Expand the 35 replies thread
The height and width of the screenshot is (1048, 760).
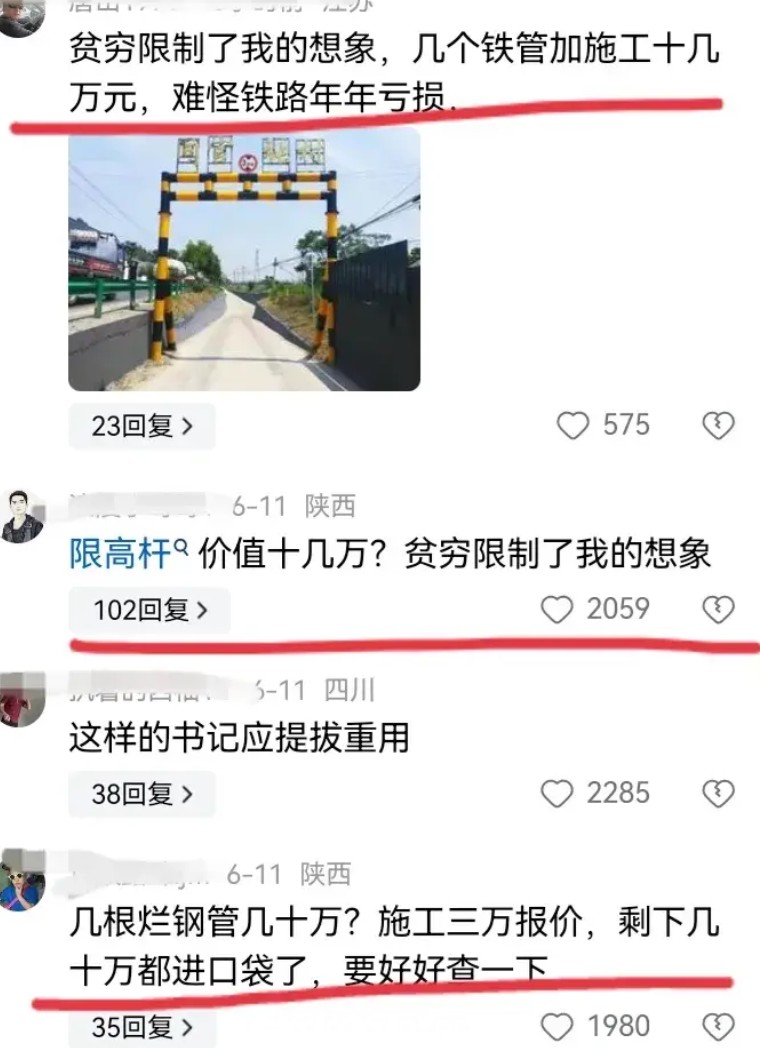click(141, 1026)
